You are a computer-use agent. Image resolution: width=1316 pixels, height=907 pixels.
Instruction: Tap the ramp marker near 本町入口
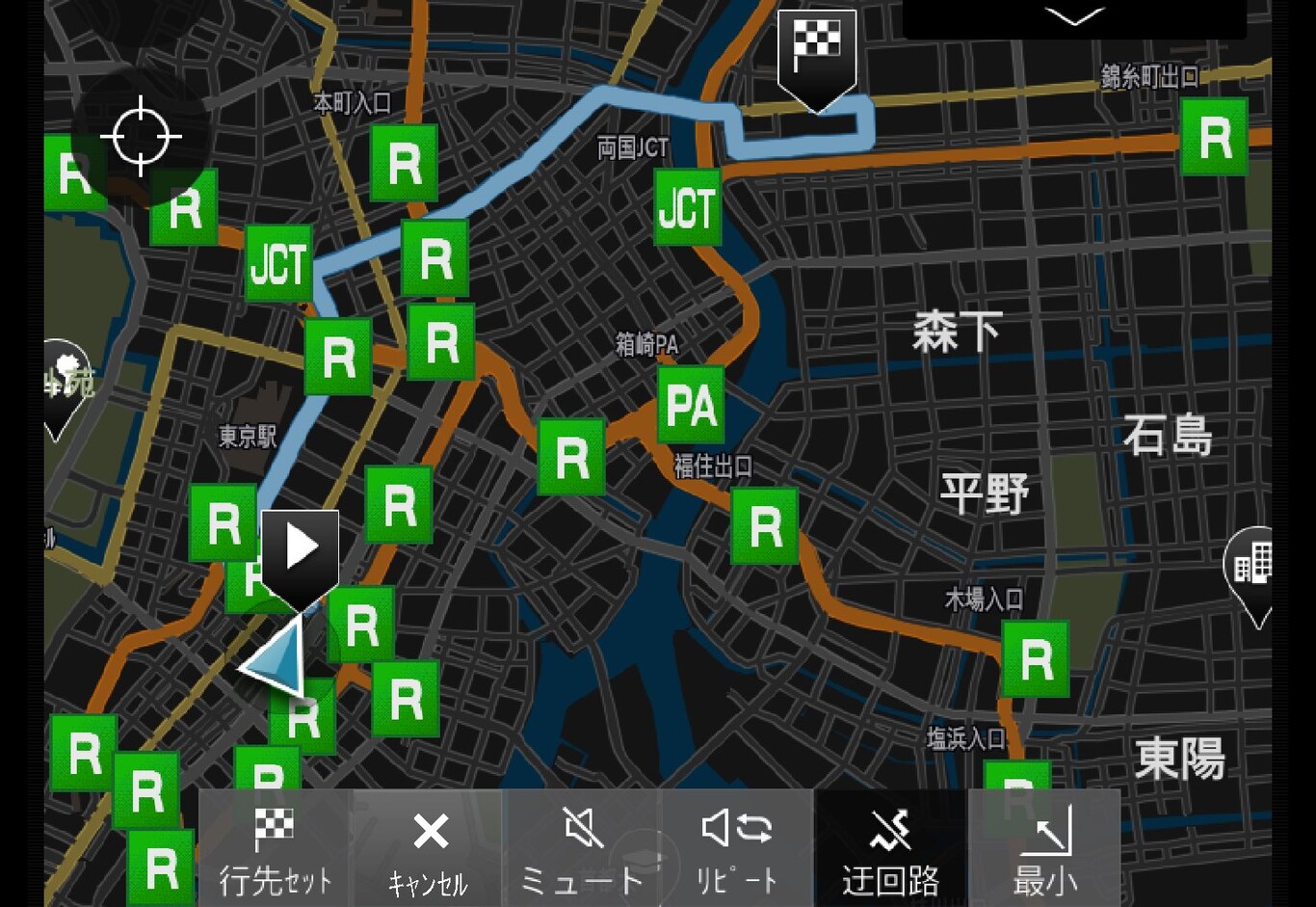click(x=404, y=162)
